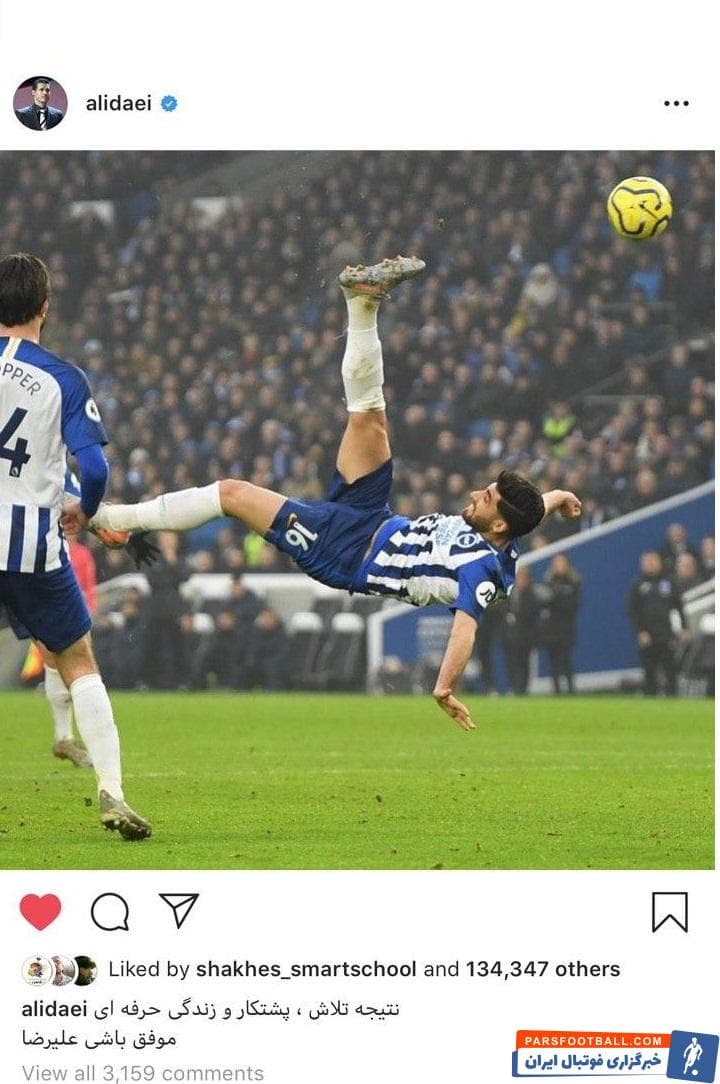Viewport: 720px width, 1084px height.
Task: Share the post via paper plane icon
Action: pos(179,910)
